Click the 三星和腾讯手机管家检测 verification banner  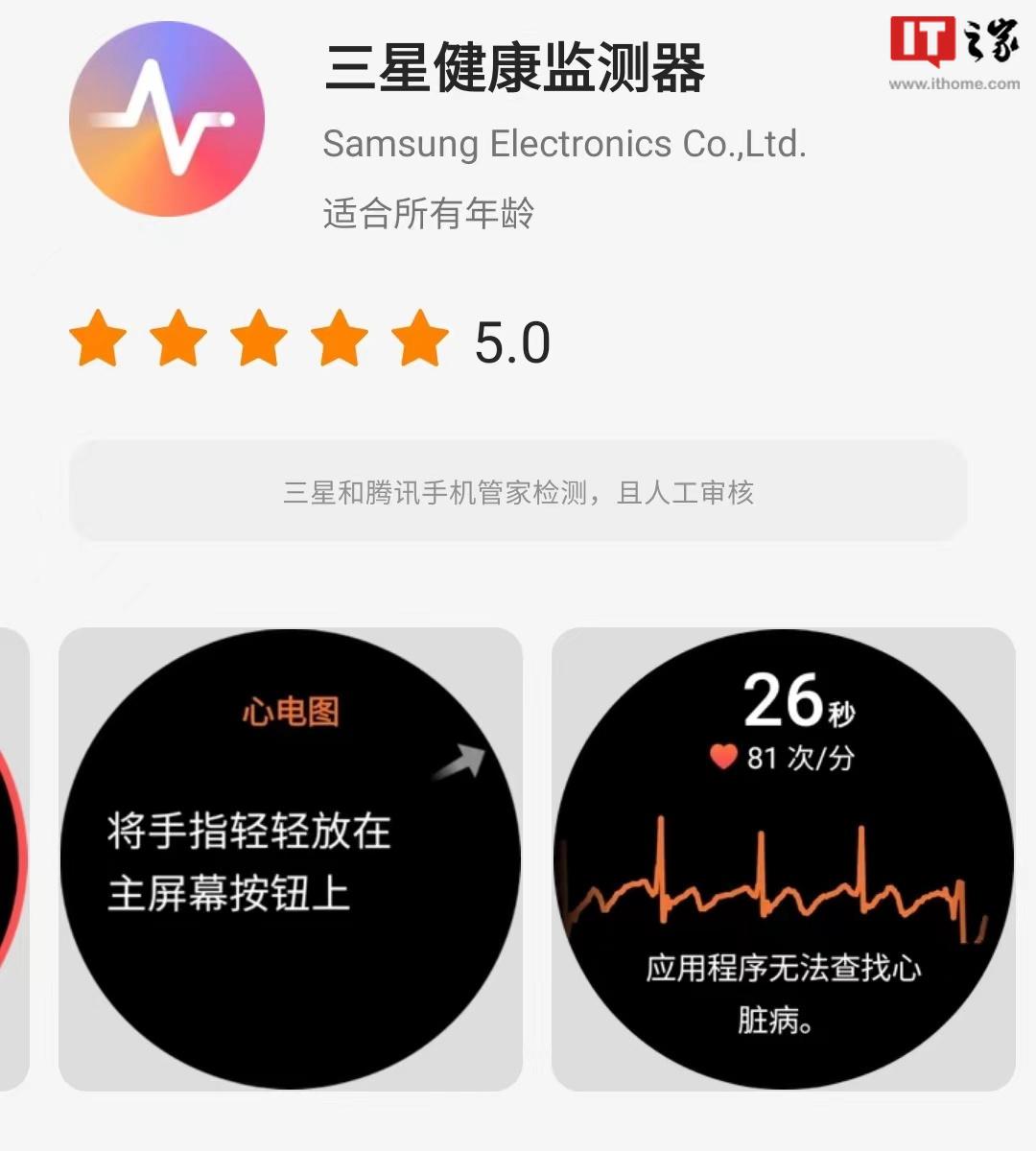(x=518, y=492)
